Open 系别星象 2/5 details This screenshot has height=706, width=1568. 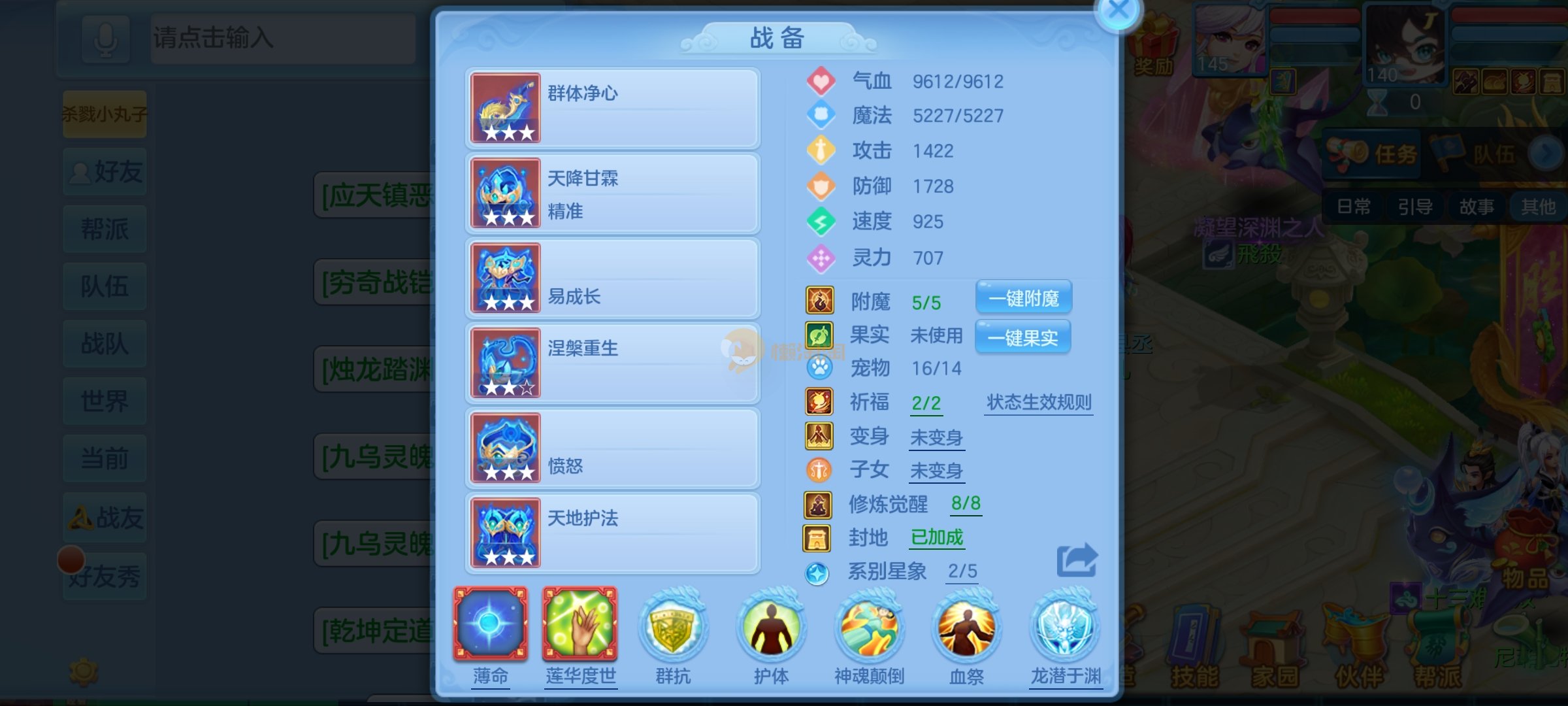pos(962,571)
